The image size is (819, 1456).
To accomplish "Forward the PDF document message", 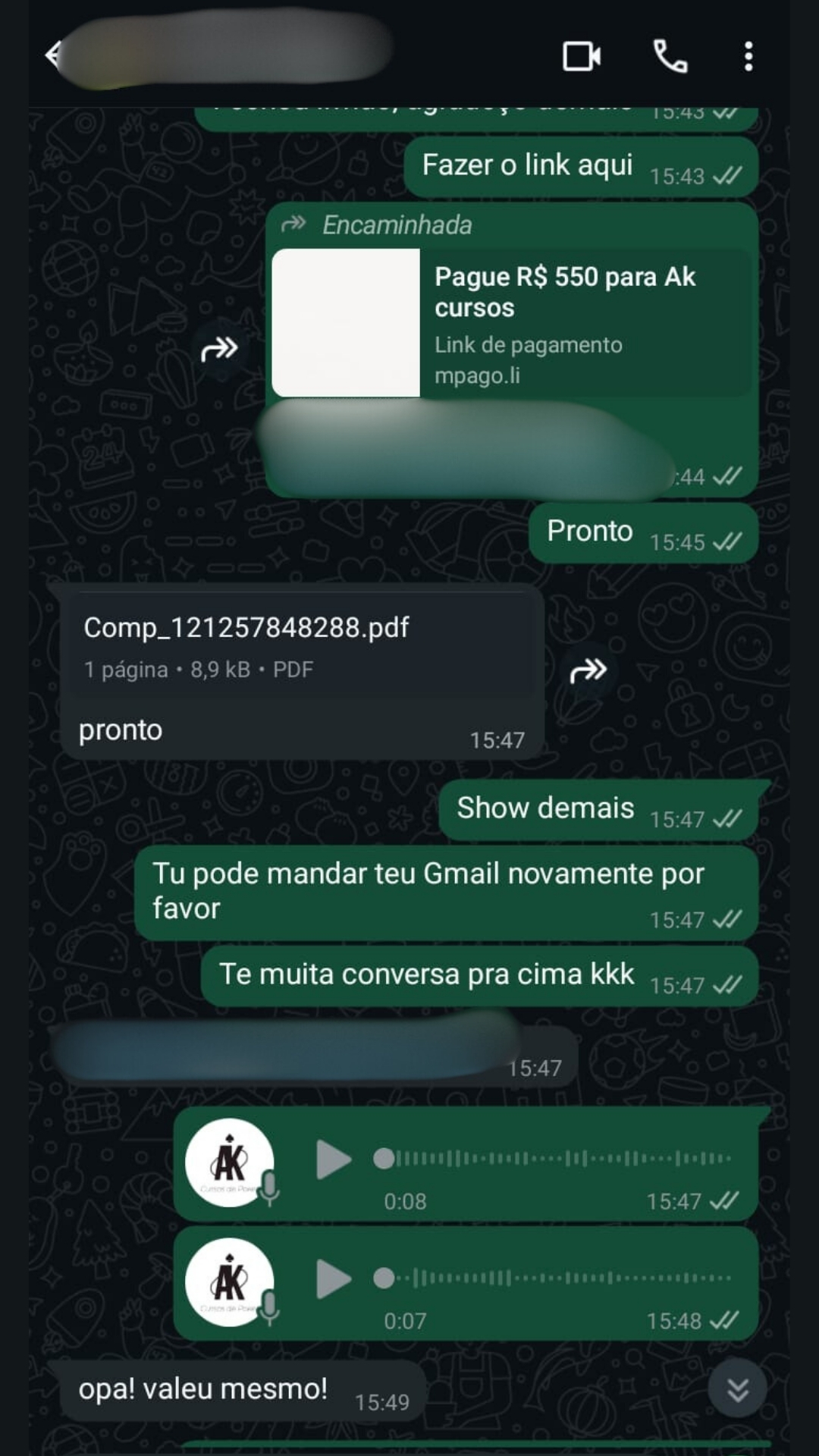I will tap(588, 670).
